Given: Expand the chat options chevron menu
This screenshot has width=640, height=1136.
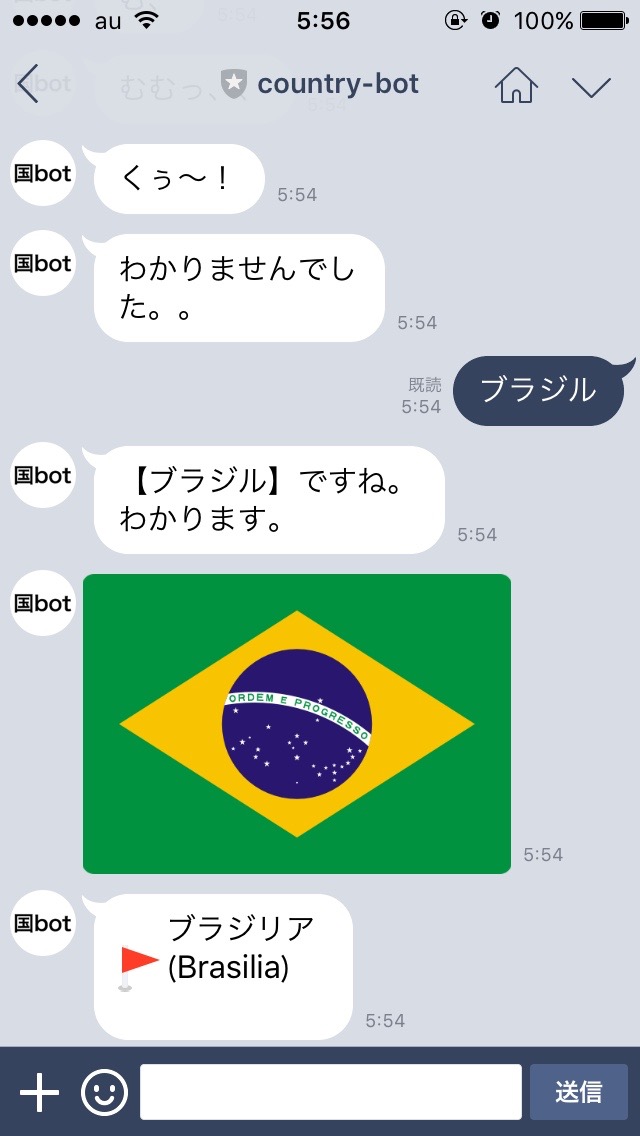Looking at the screenshot, I should coord(591,86).
